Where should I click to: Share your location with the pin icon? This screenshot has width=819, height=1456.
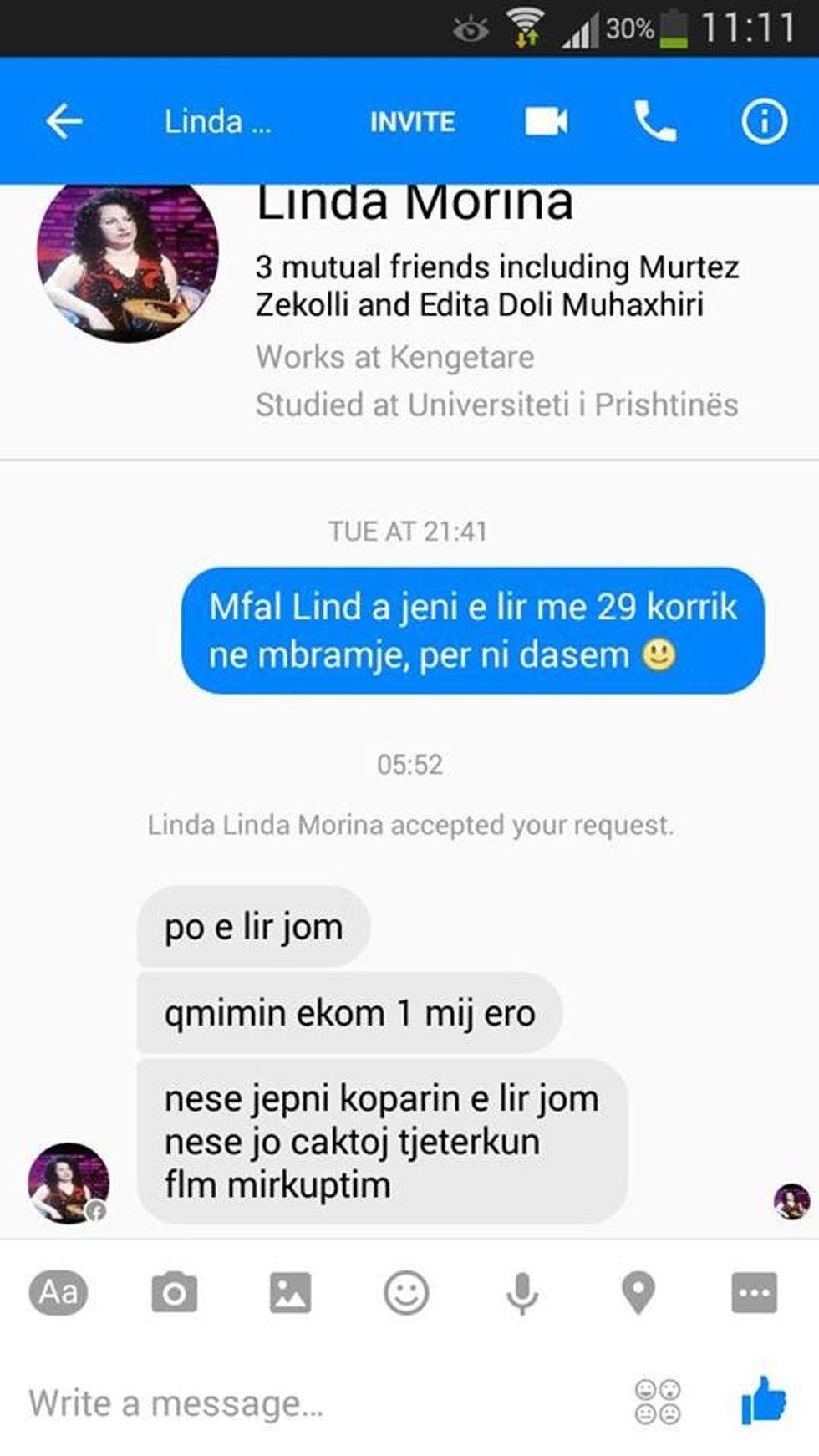(638, 1292)
